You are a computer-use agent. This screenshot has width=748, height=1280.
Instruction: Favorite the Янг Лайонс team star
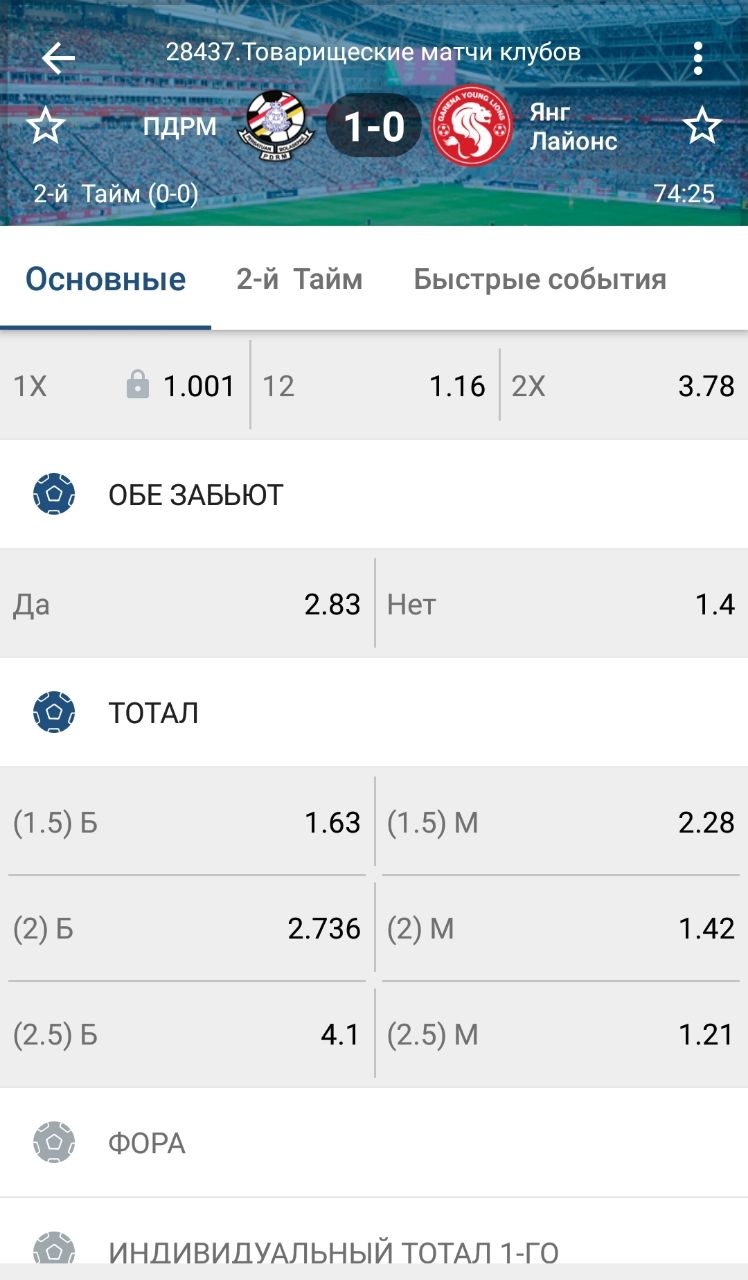tap(702, 127)
